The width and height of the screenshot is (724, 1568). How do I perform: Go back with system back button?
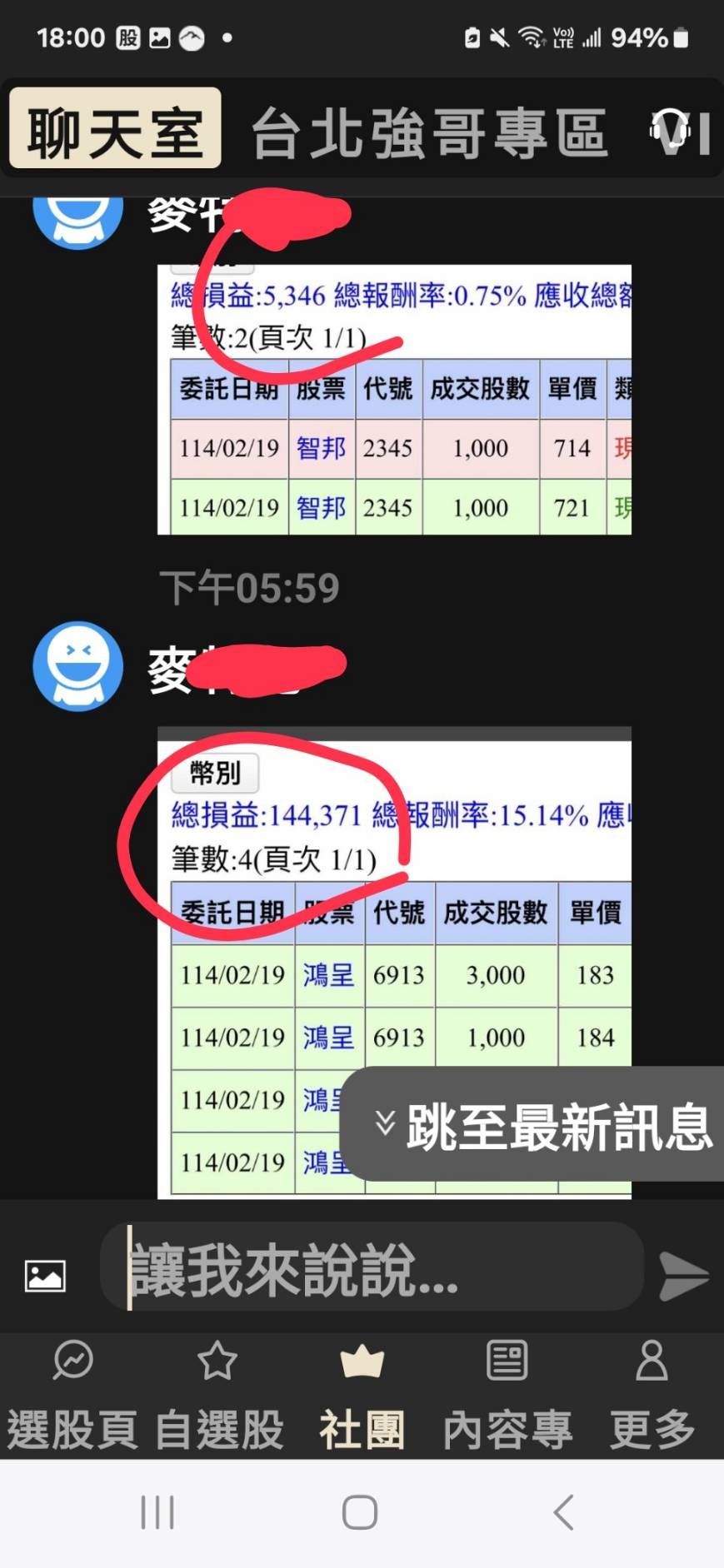564,1512
